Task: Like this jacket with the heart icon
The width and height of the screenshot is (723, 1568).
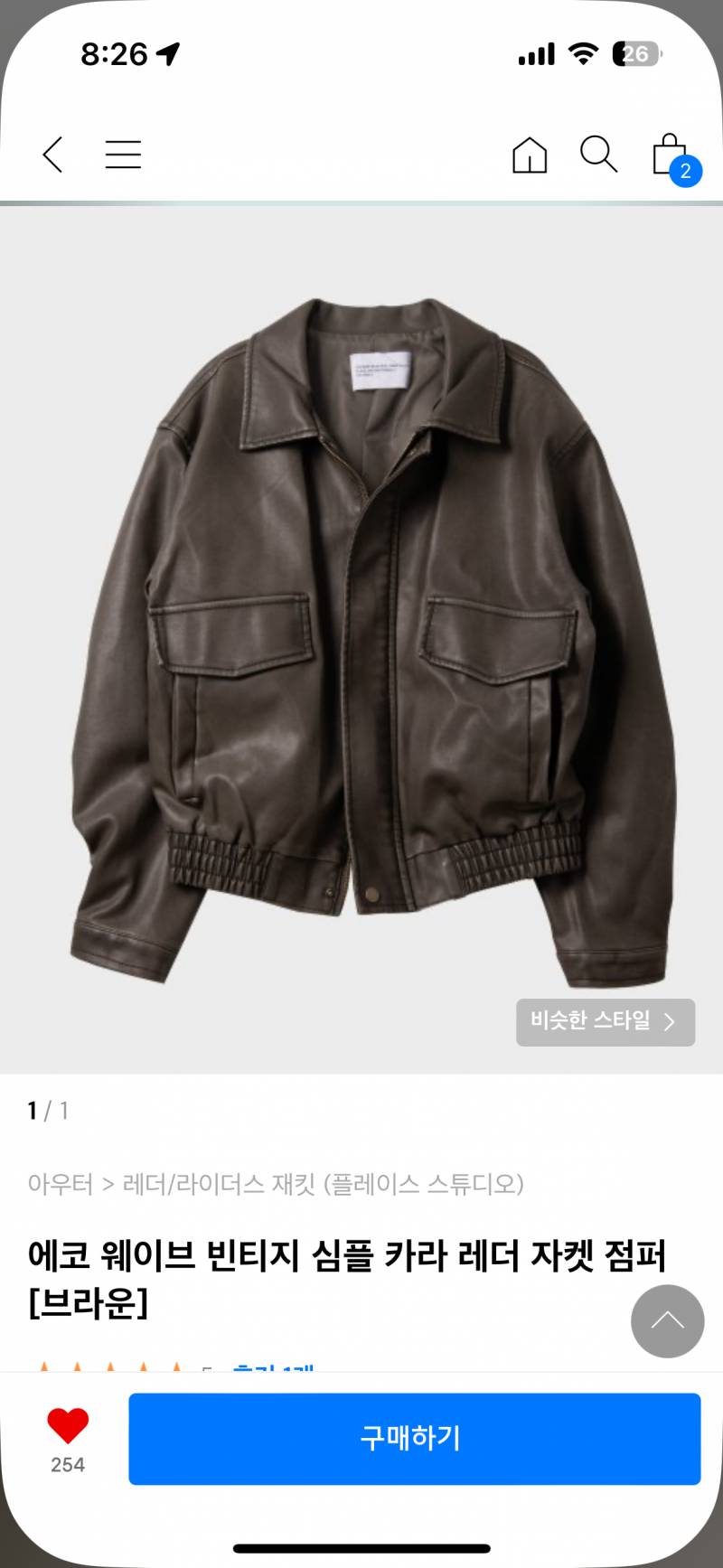Action: (68, 1427)
